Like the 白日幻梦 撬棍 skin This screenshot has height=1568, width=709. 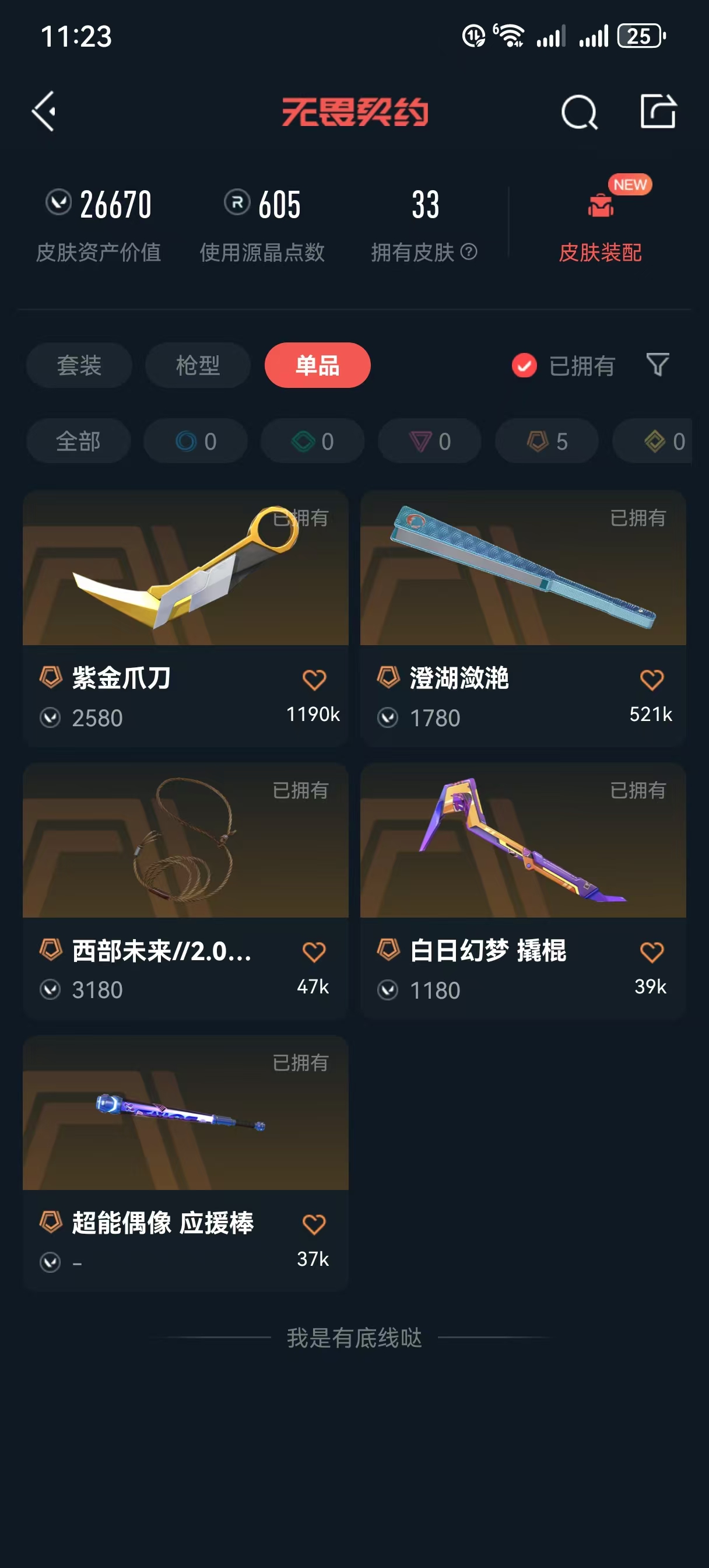tap(652, 952)
